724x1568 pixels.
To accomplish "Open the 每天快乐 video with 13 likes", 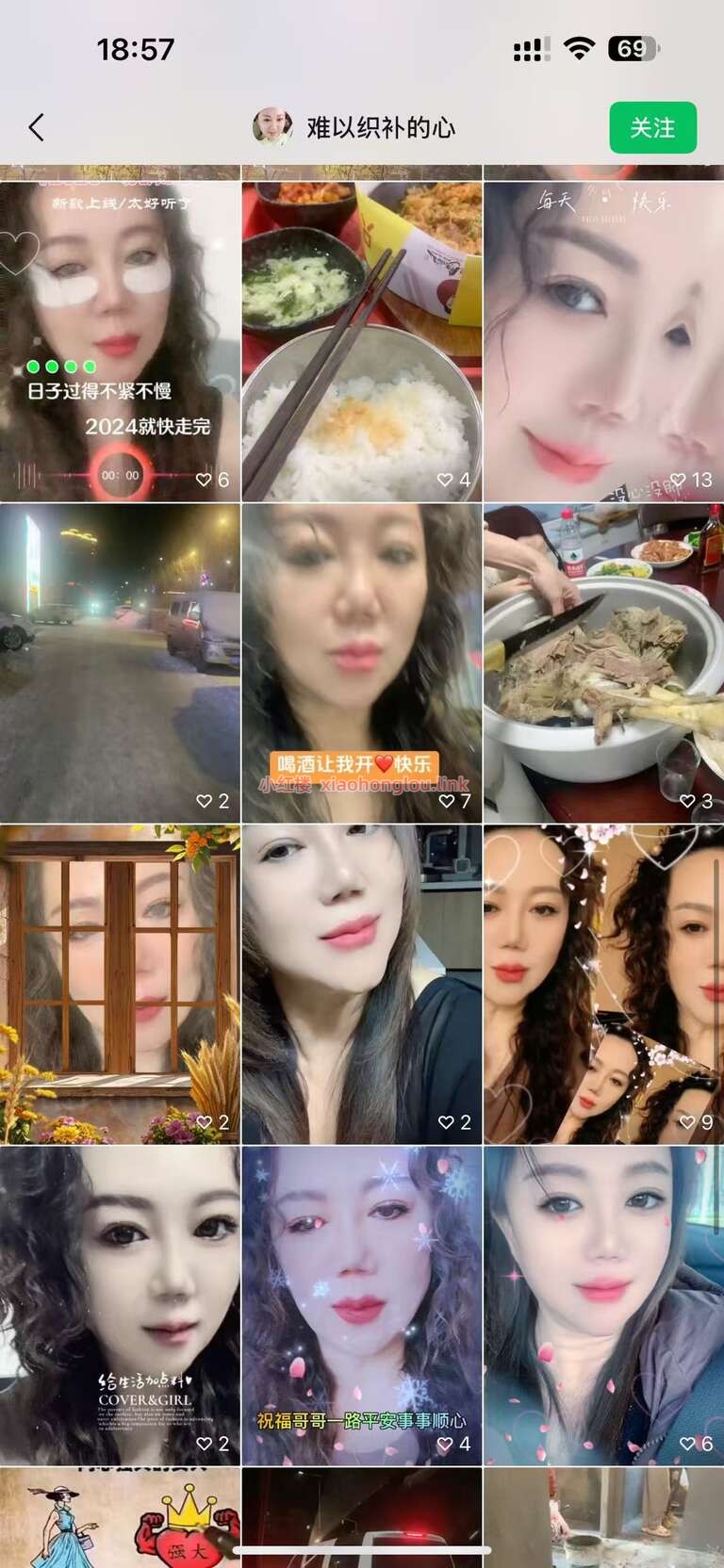I will (603, 341).
